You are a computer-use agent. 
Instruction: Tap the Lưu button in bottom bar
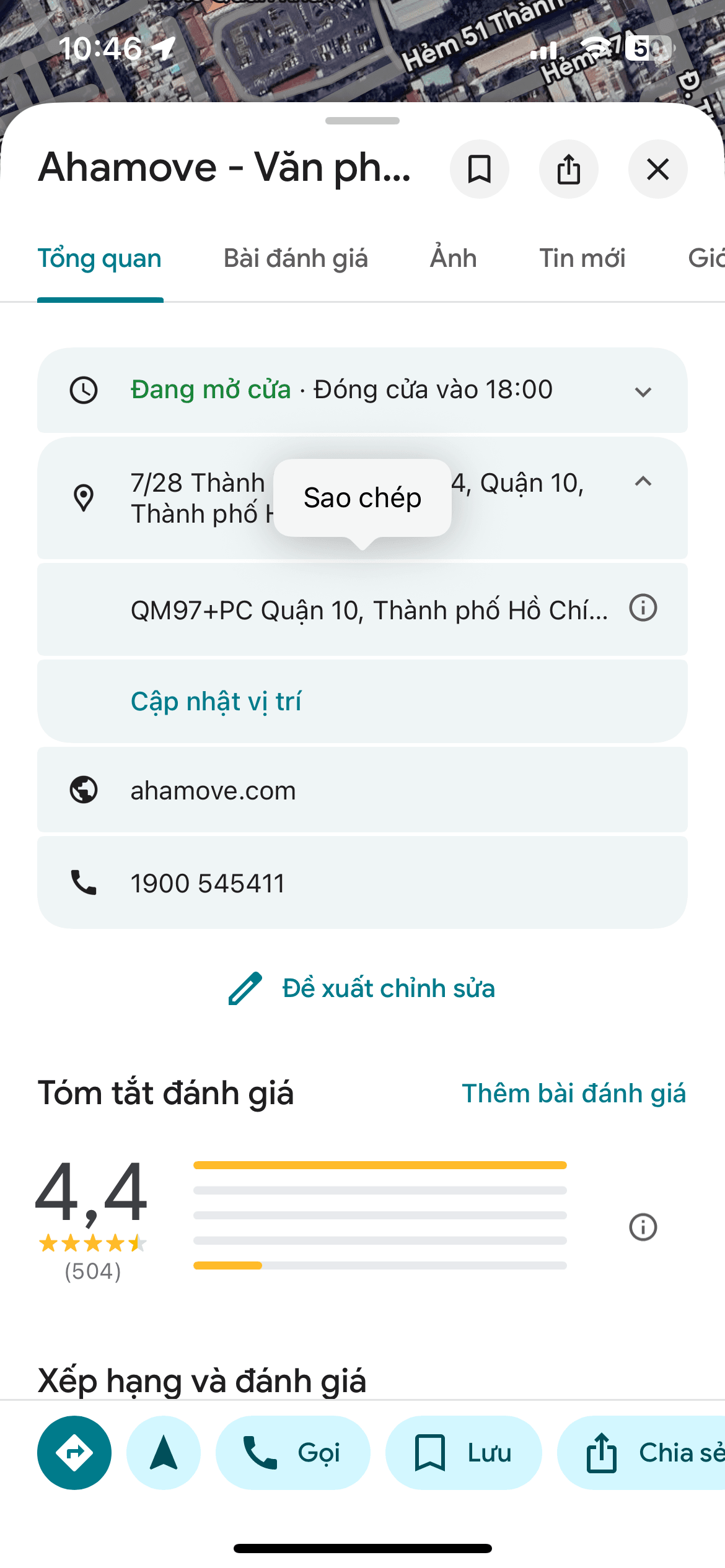tap(463, 1453)
